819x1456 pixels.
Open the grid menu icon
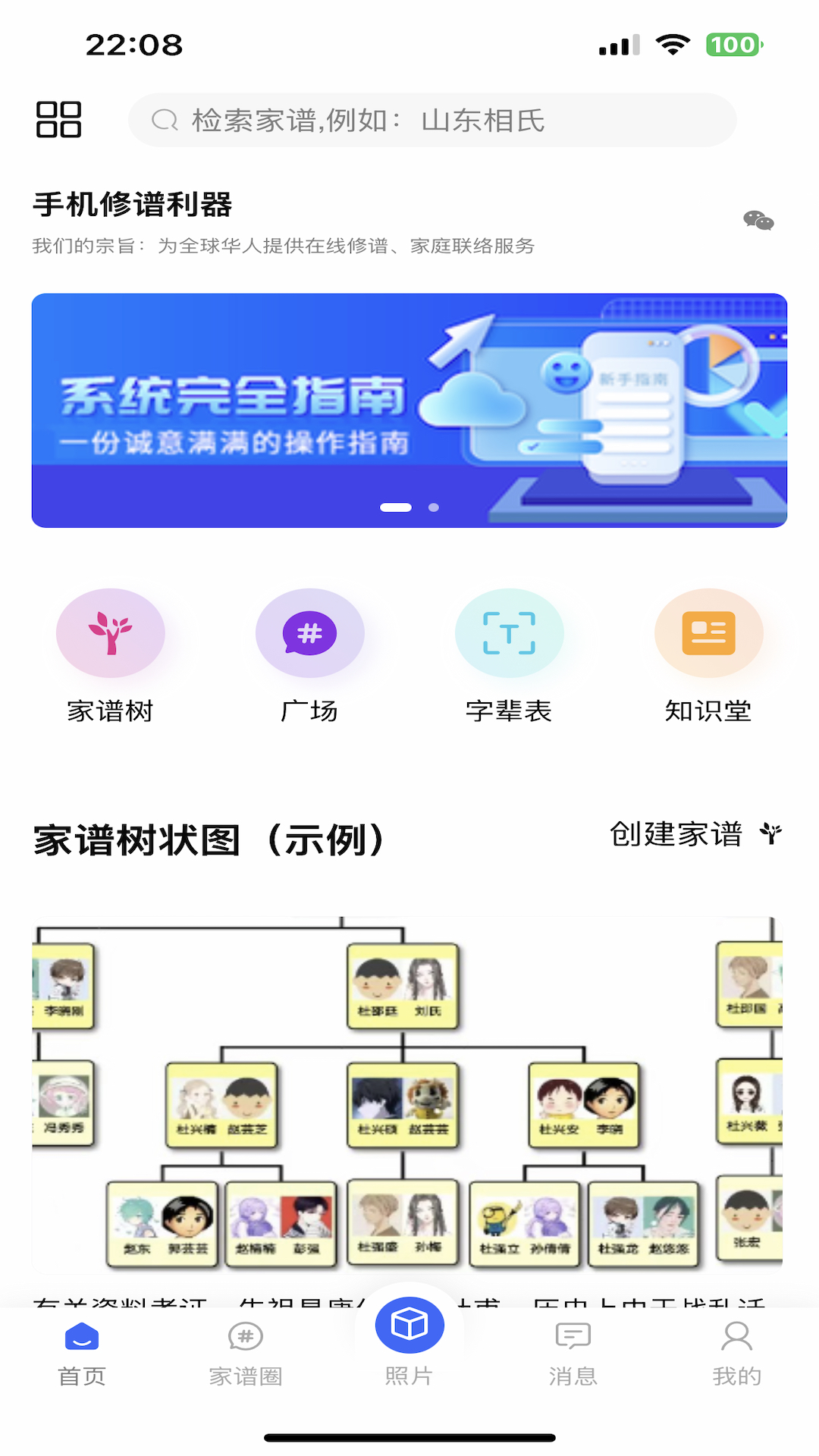tap(58, 120)
